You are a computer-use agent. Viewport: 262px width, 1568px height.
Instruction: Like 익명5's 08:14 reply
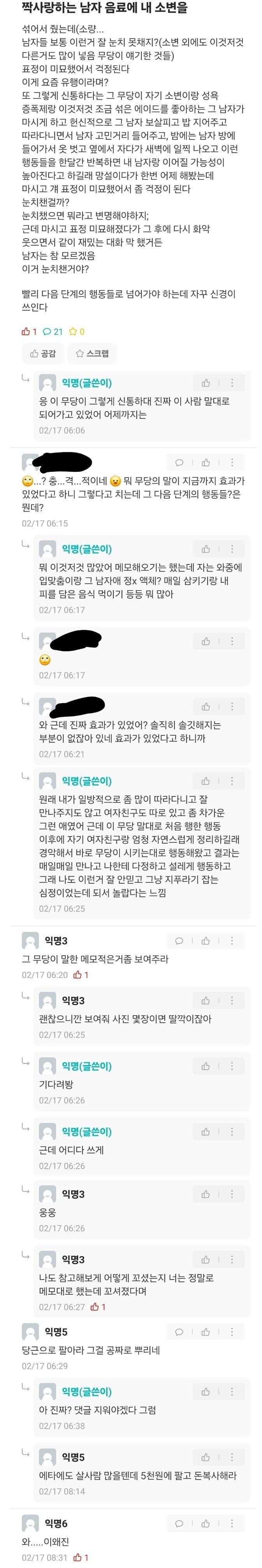tap(206, 1457)
